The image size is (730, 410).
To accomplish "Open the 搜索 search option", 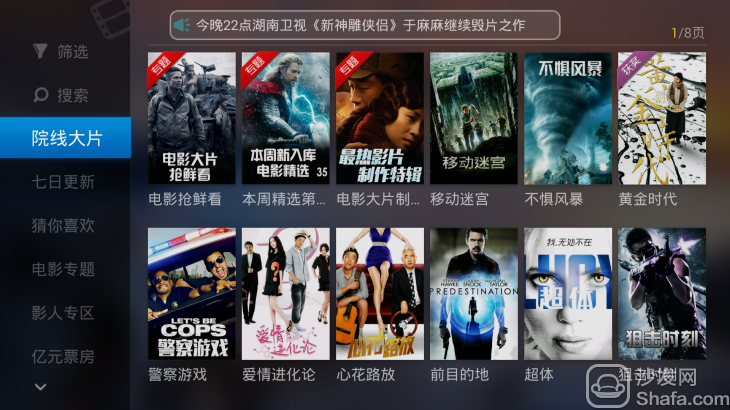I will click(62, 95).
